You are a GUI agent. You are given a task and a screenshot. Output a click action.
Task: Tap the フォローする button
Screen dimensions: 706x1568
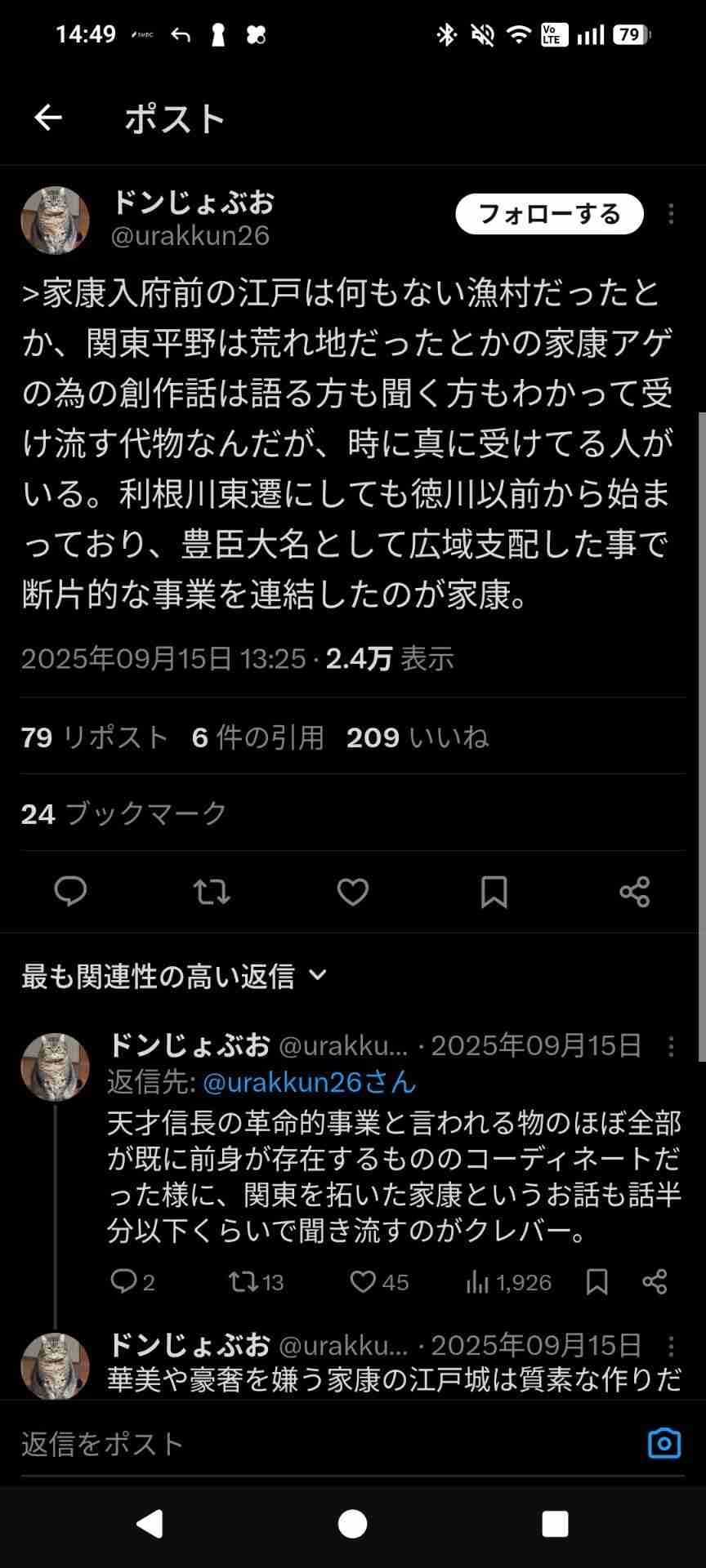pyautogui.click(x=549, y=214)
